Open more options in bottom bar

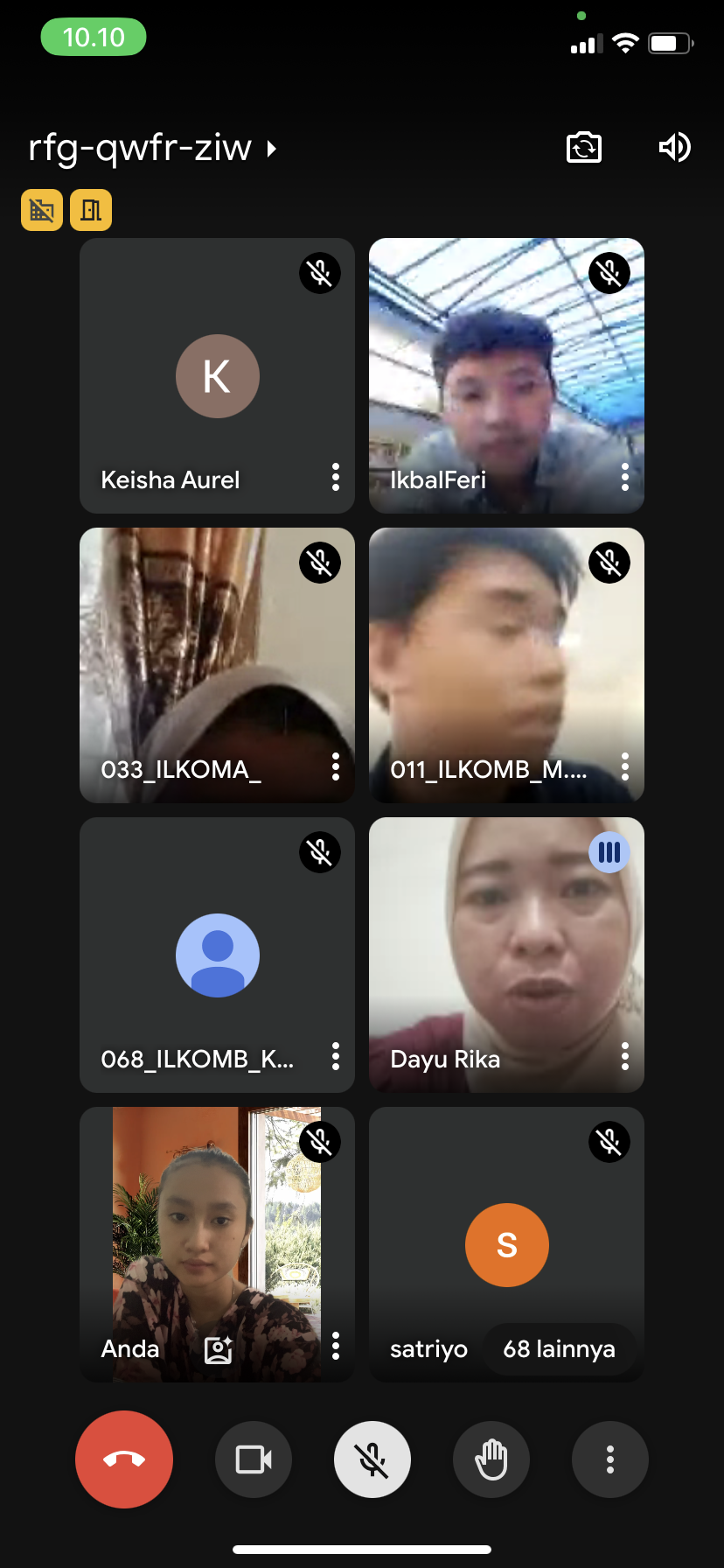click(x=610, y=1459)
